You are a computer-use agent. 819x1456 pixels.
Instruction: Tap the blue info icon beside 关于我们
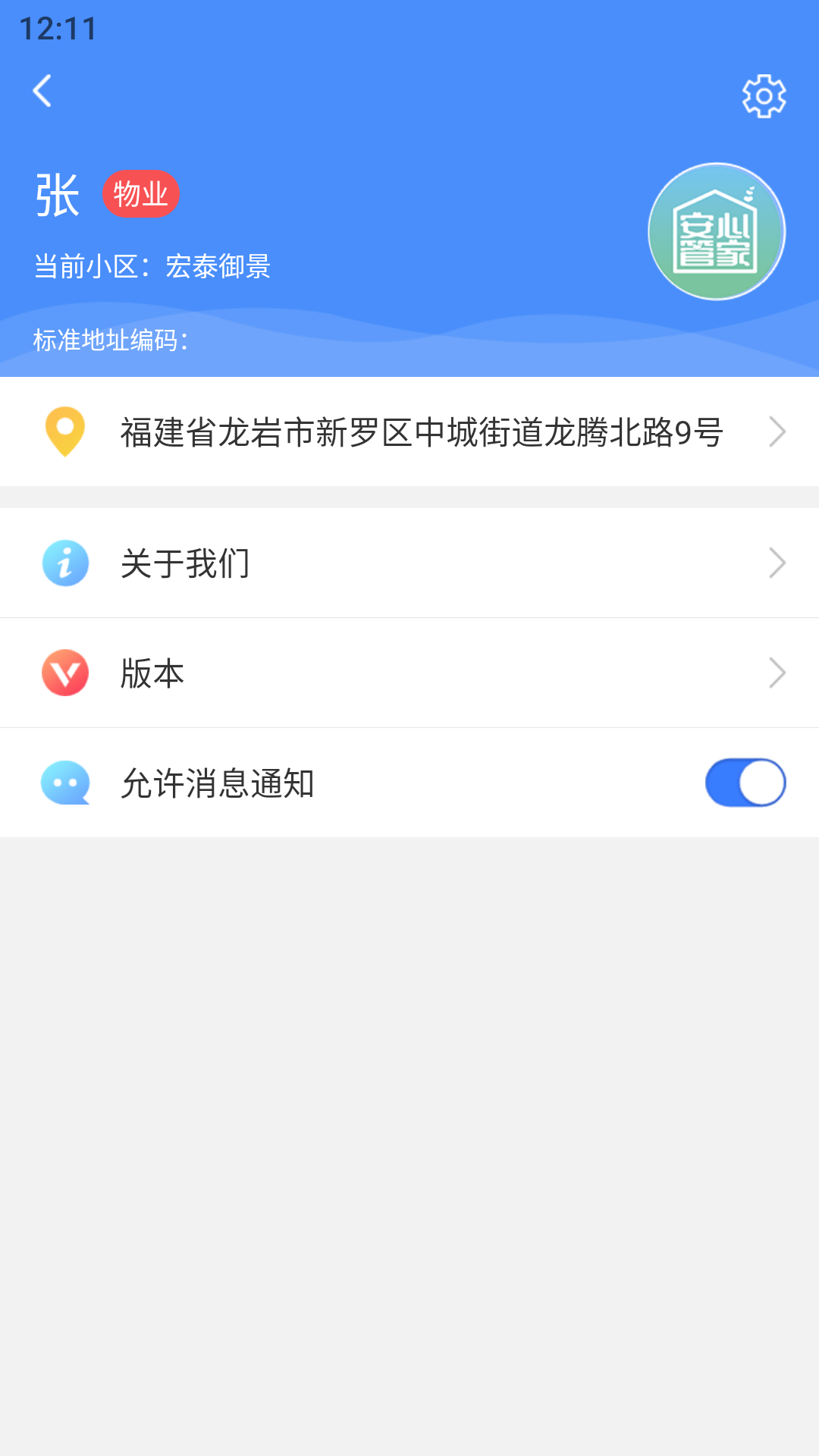pos(66,563)
